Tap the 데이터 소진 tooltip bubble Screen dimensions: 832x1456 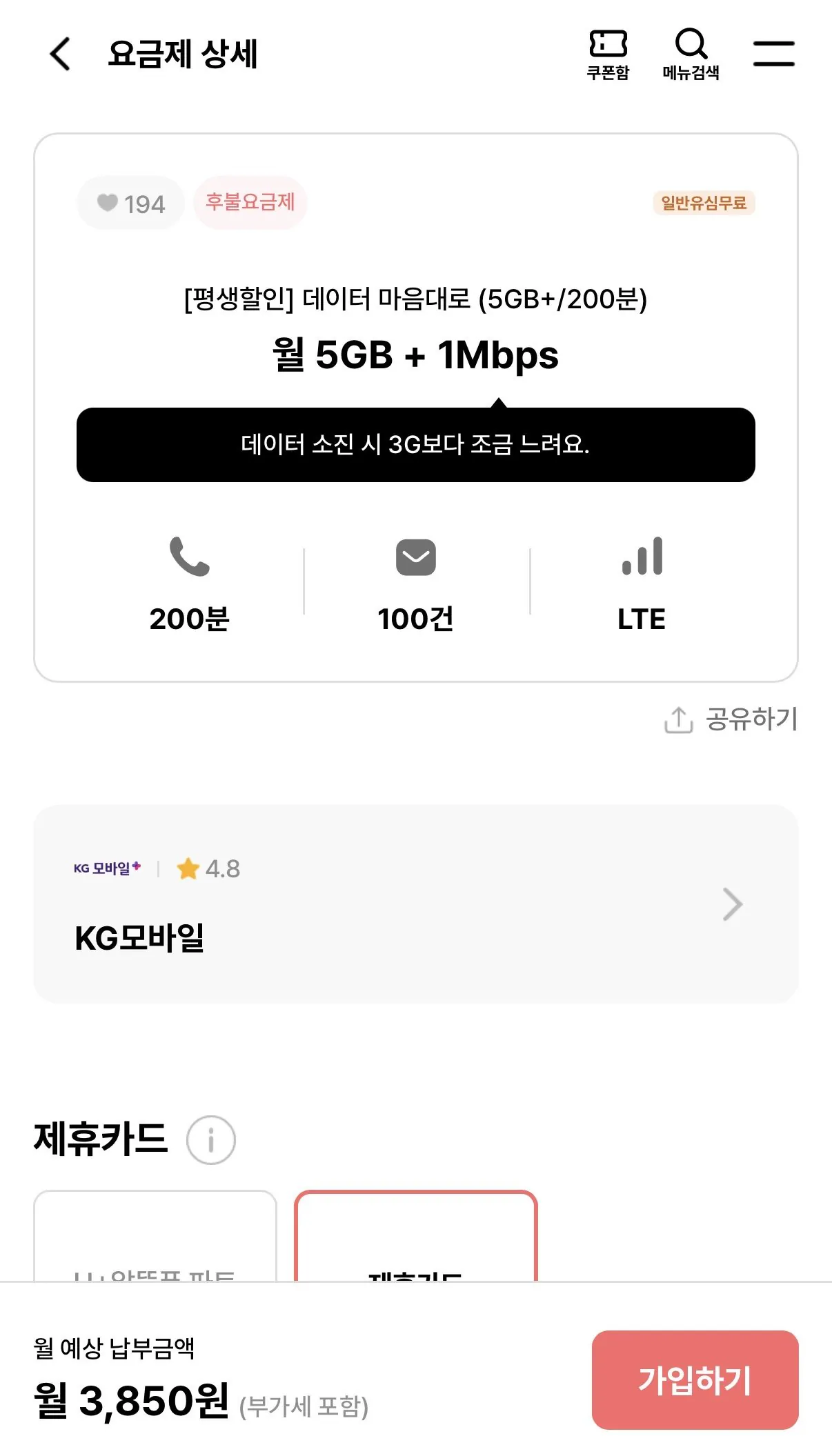416,445
